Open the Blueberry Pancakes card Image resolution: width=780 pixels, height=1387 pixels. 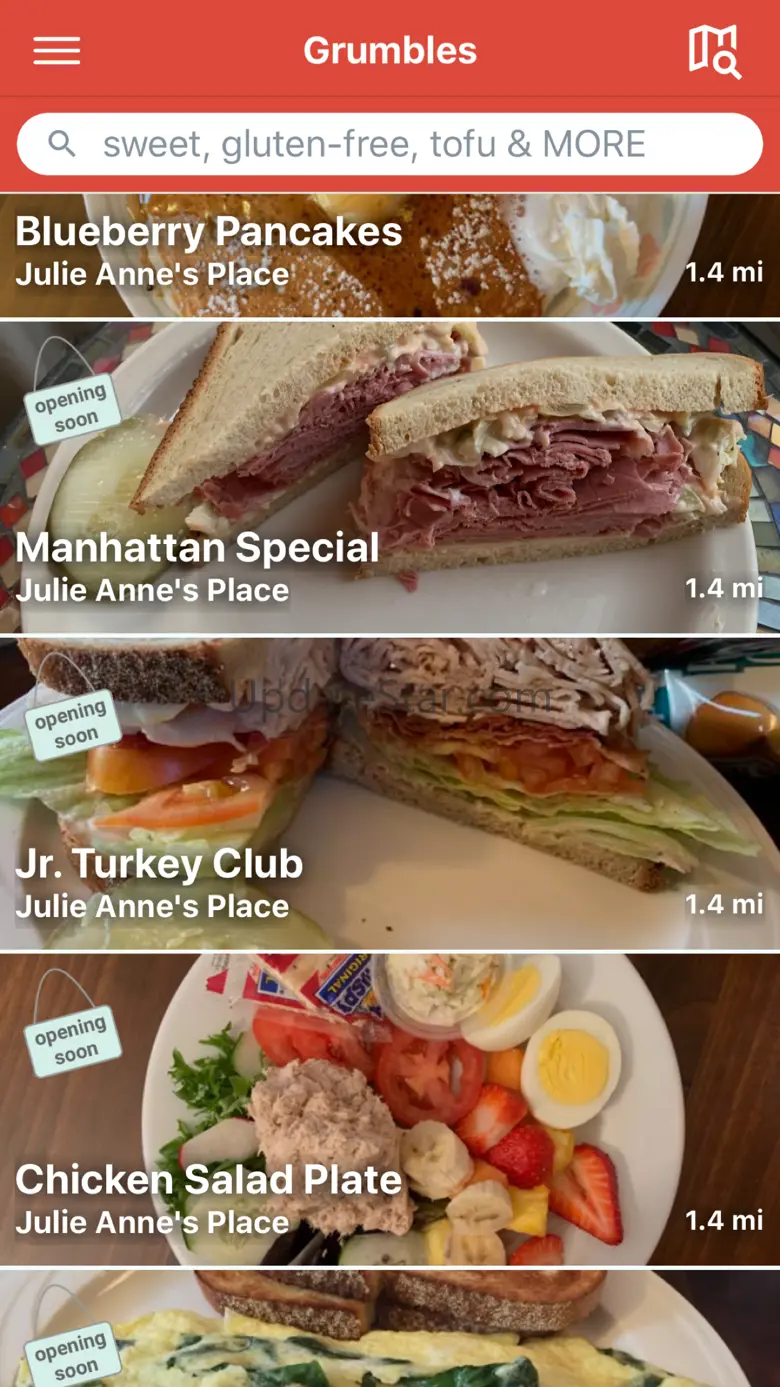(x=390, y=255)
